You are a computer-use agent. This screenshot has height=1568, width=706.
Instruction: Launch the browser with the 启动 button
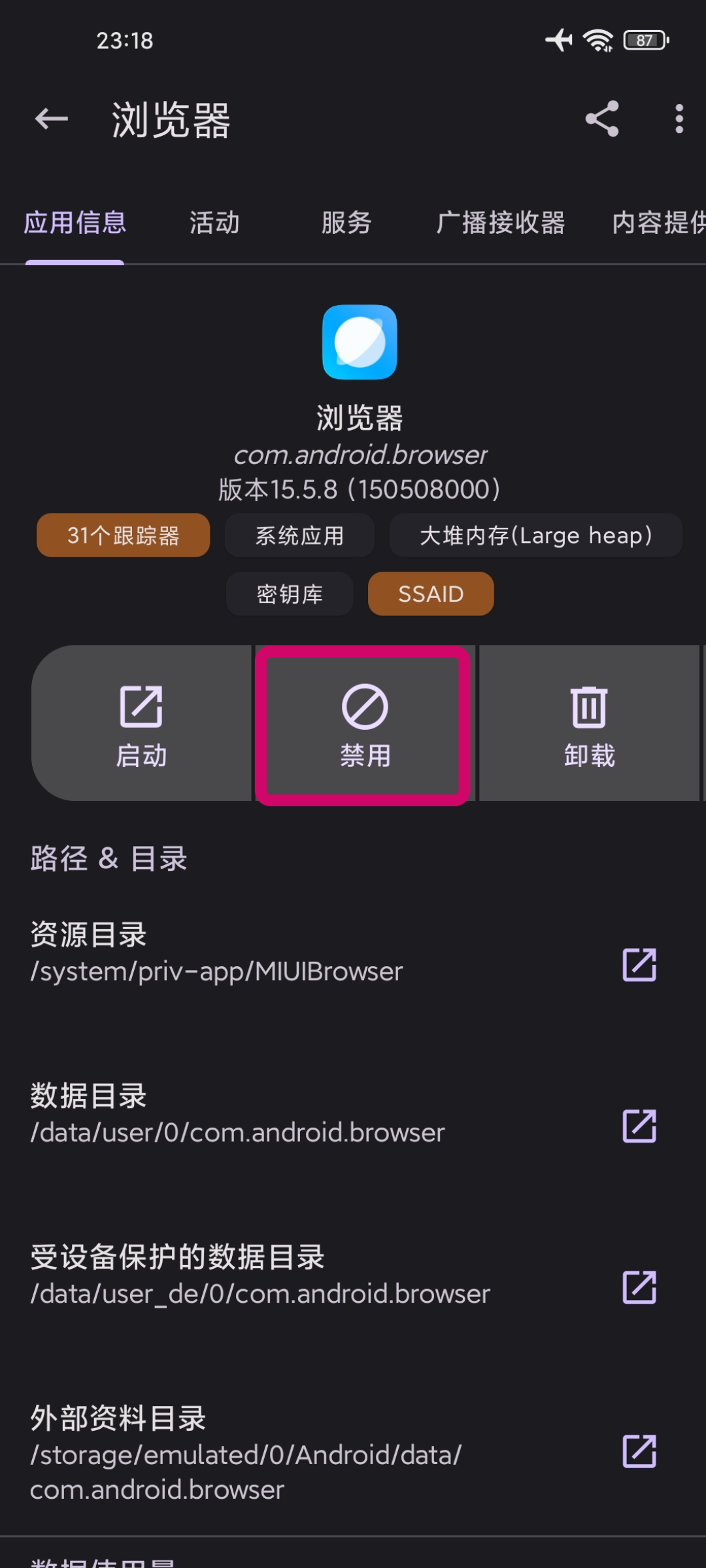coord(141,722)
